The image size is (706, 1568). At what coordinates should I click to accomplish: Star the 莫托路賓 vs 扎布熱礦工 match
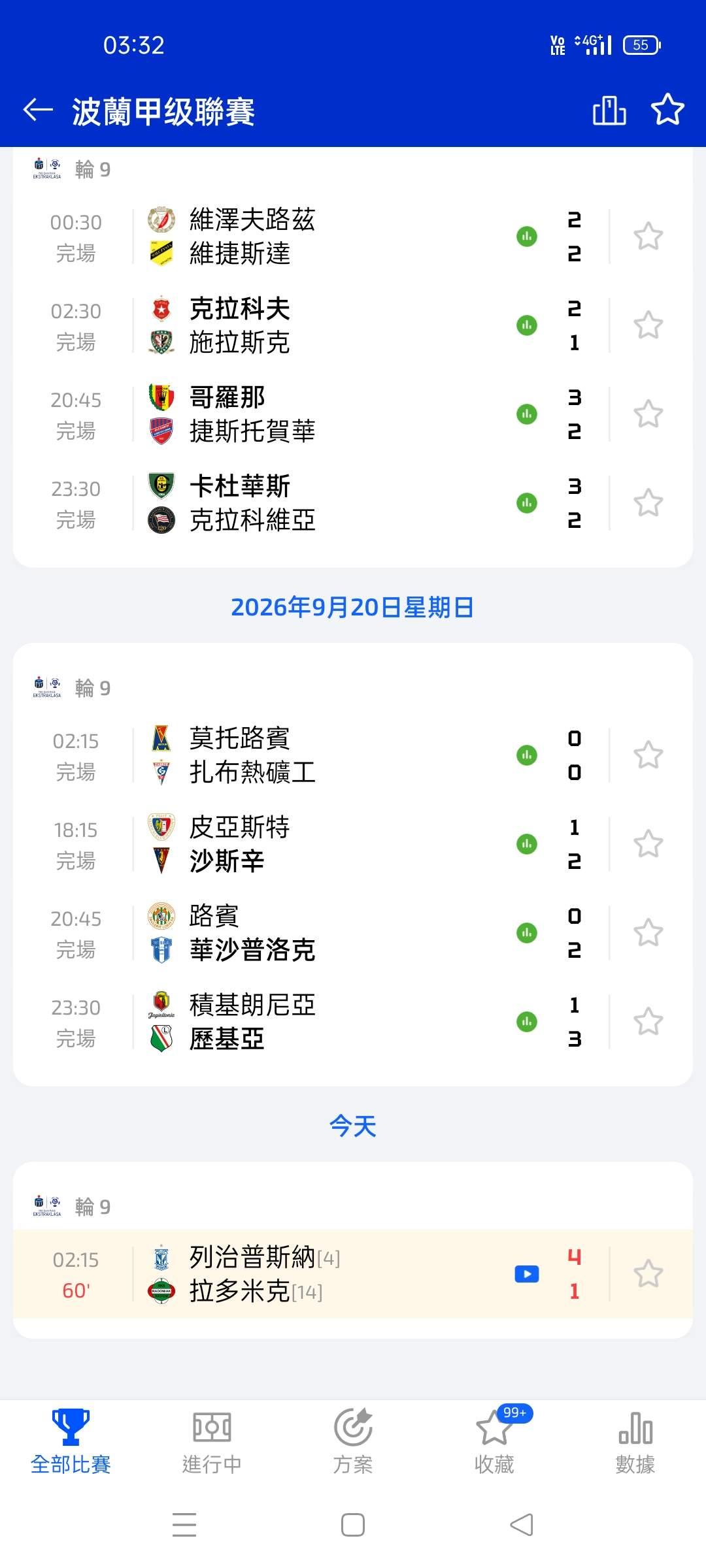[x=648, y=755]
